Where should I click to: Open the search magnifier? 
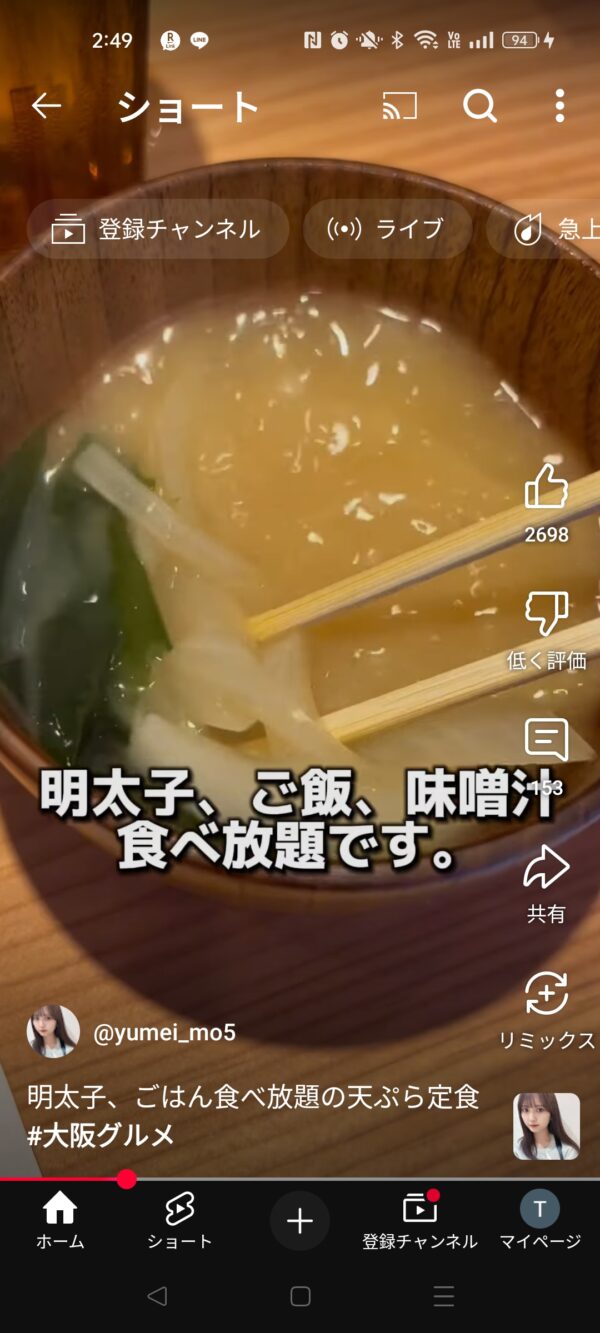[480, 106]
